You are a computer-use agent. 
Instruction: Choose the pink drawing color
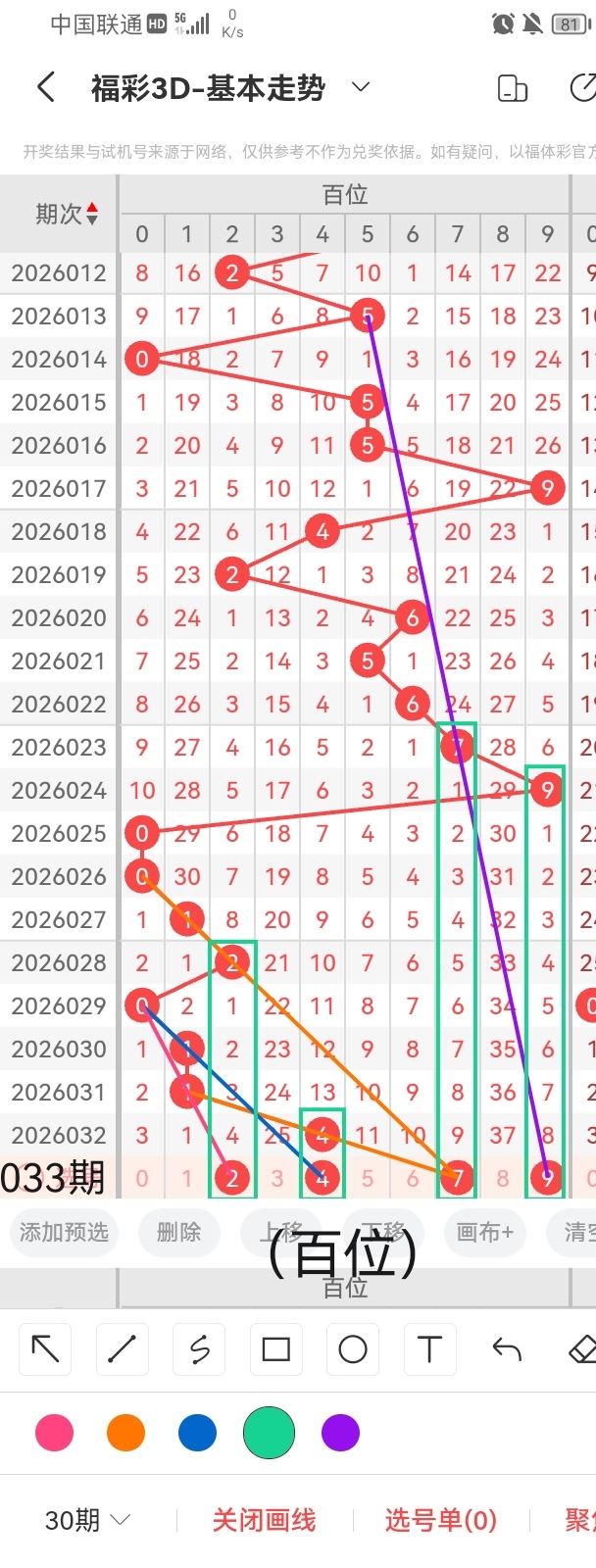tap(54, 1433)
